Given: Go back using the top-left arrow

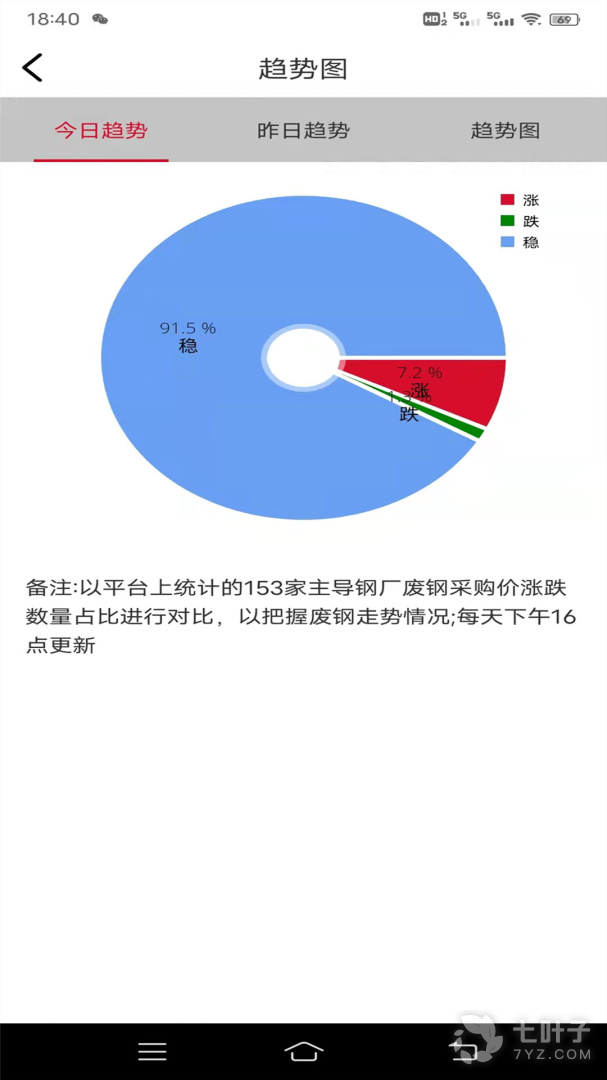Looking at the screenshot, I should [33, 68].
